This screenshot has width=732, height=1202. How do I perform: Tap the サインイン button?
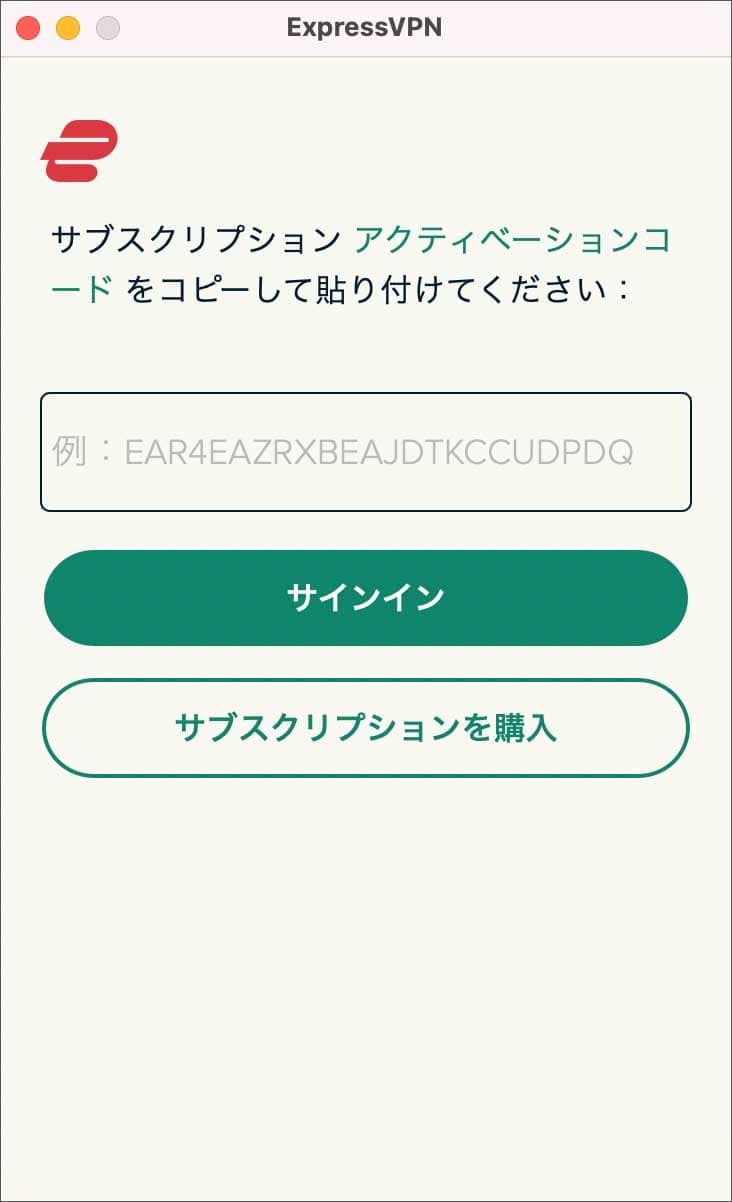[366, 598]
